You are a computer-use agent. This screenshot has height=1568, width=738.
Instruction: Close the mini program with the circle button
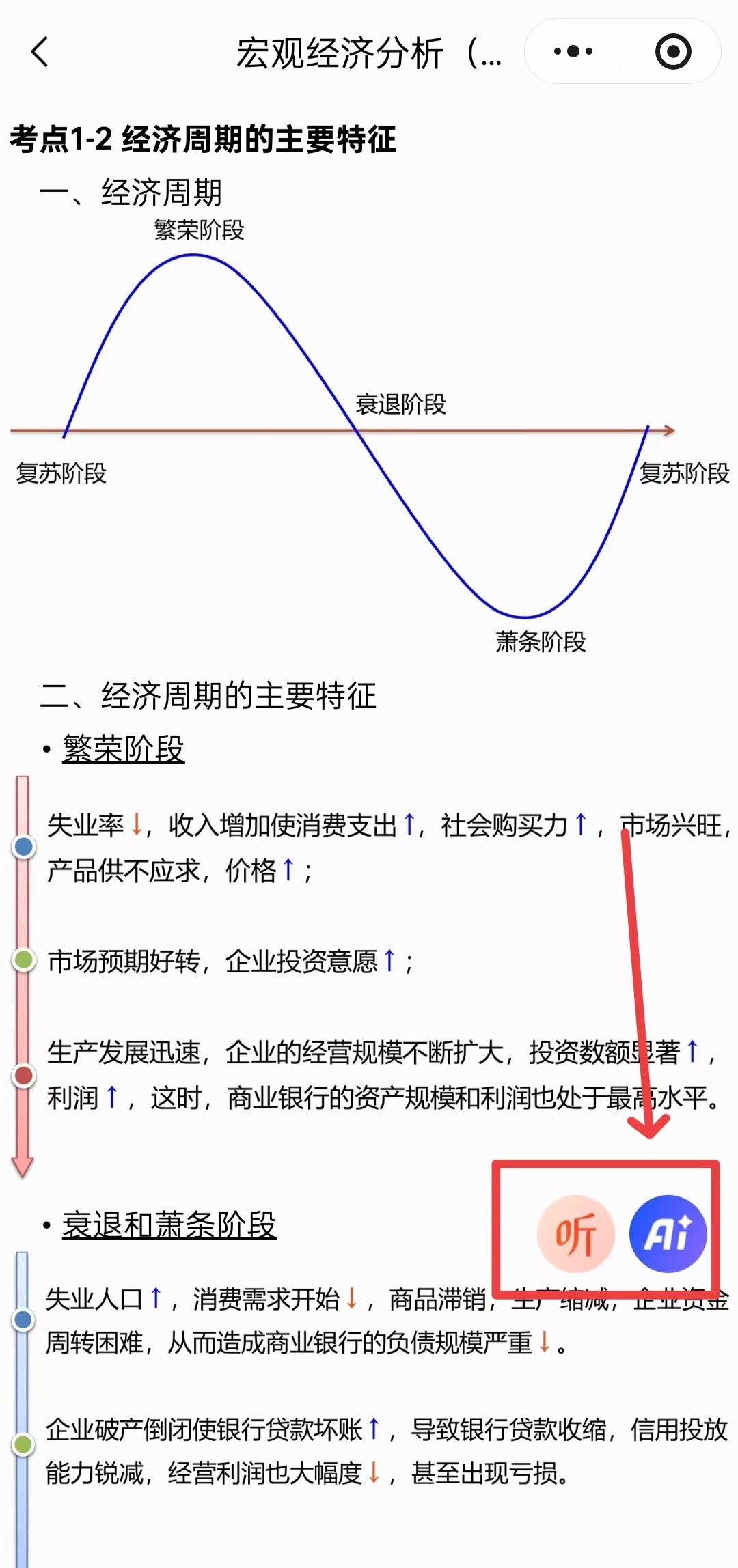coord(672,52)
